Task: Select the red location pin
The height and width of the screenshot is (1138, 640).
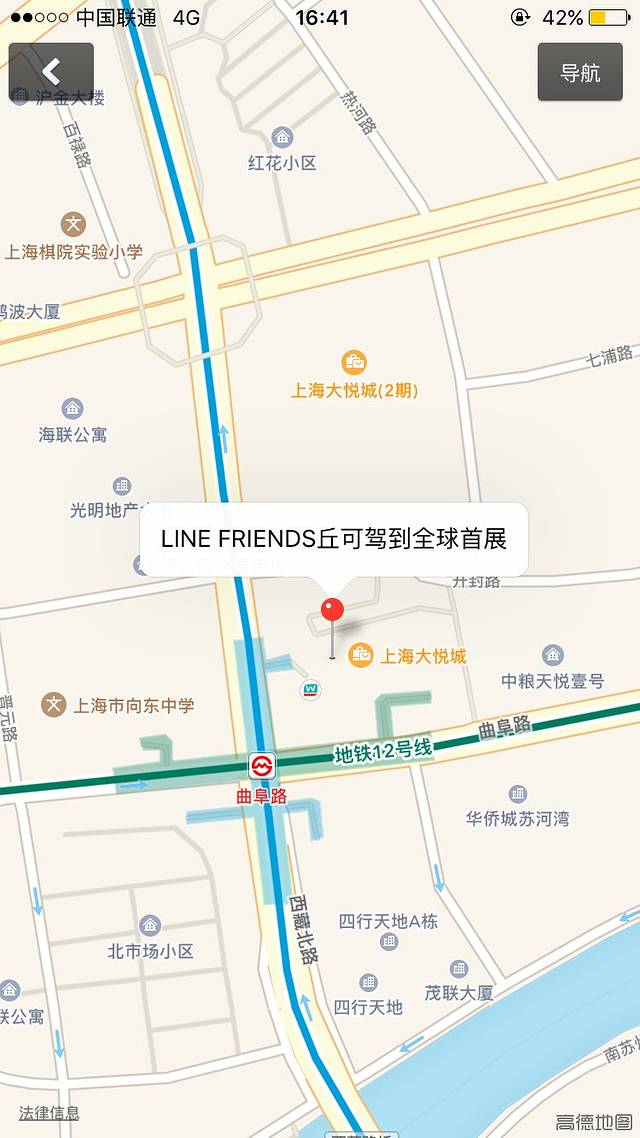Action: [332, 610]
